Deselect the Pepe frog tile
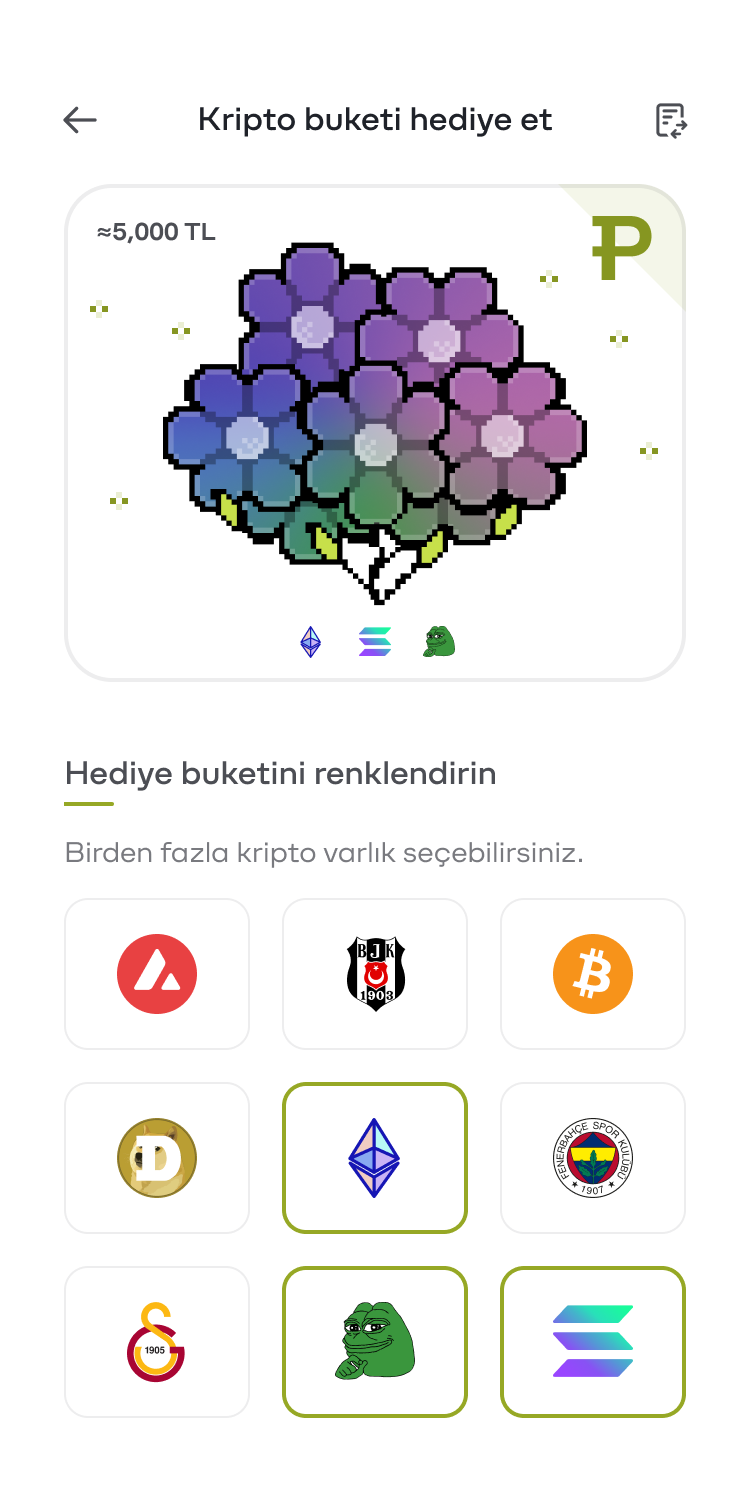 (375, 1342)
